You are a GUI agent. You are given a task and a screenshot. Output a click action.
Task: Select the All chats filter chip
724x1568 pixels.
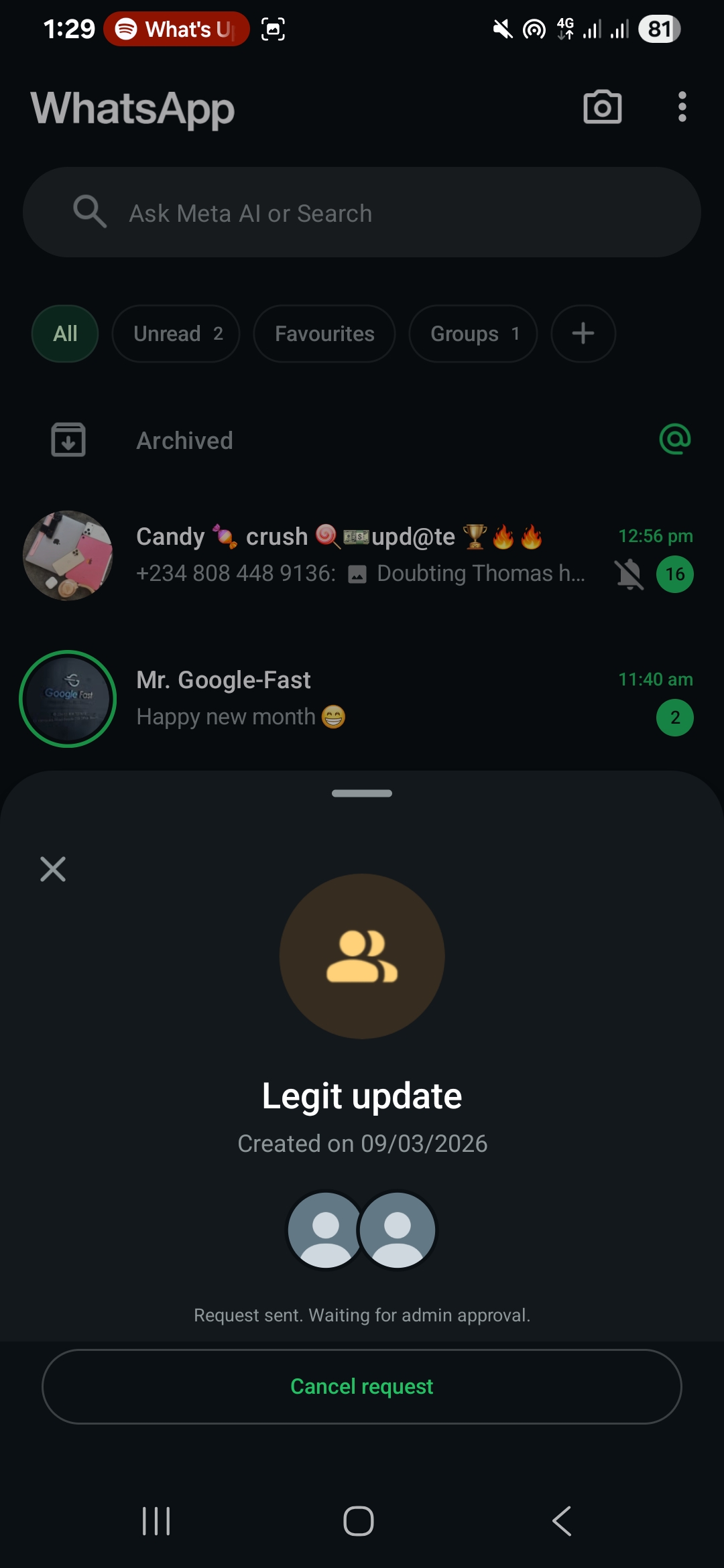65,334
